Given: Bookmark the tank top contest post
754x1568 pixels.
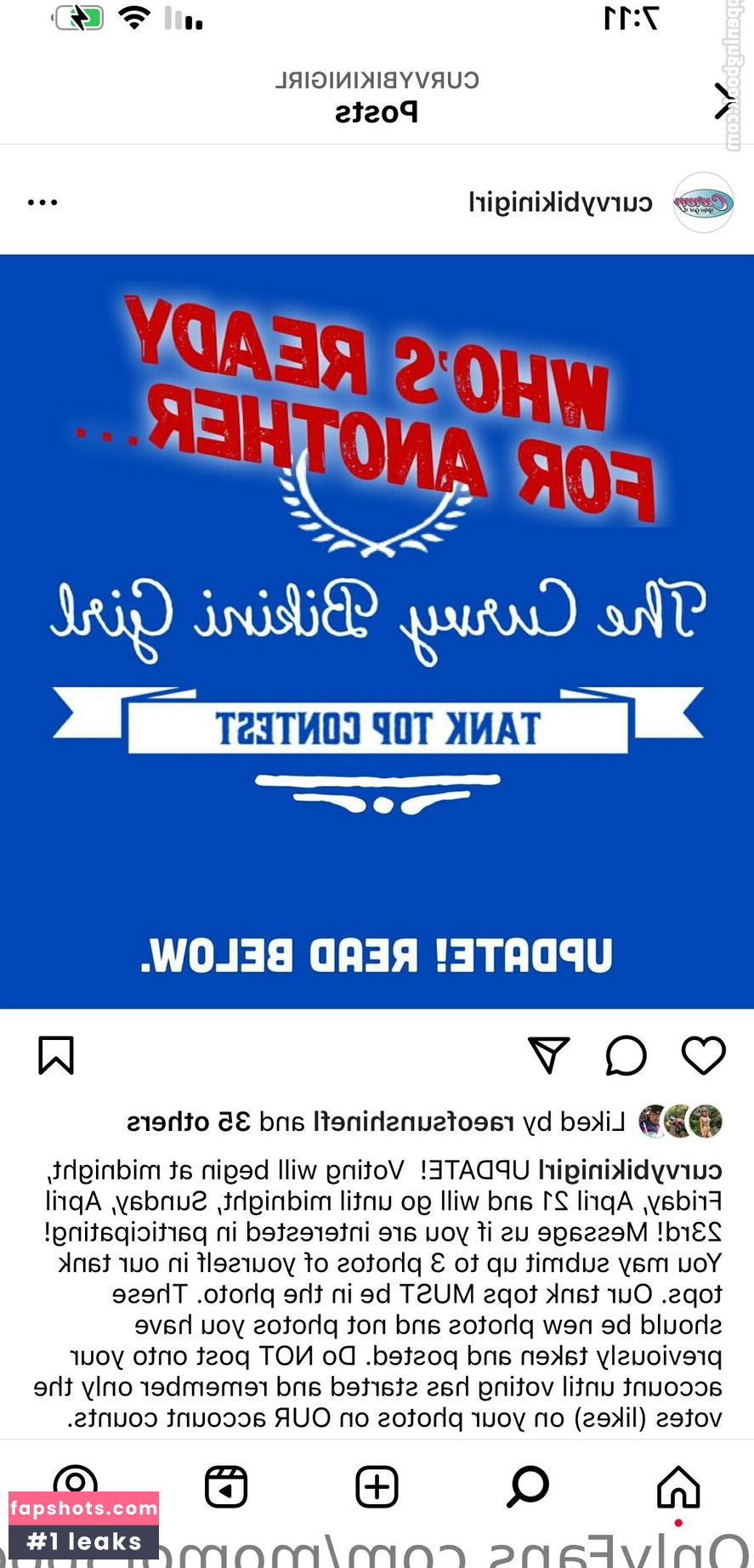Looking at the screenshot, I should 56,1055.
